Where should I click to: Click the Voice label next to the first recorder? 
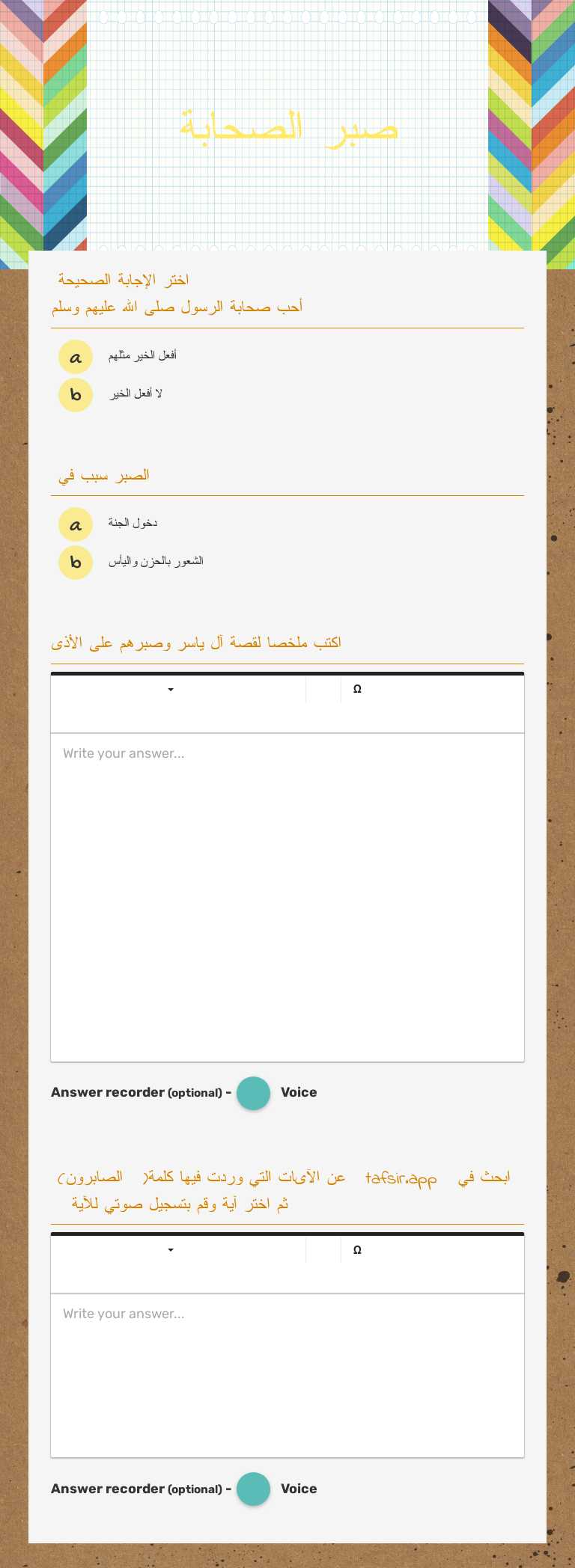click(x=299, y=1093)
